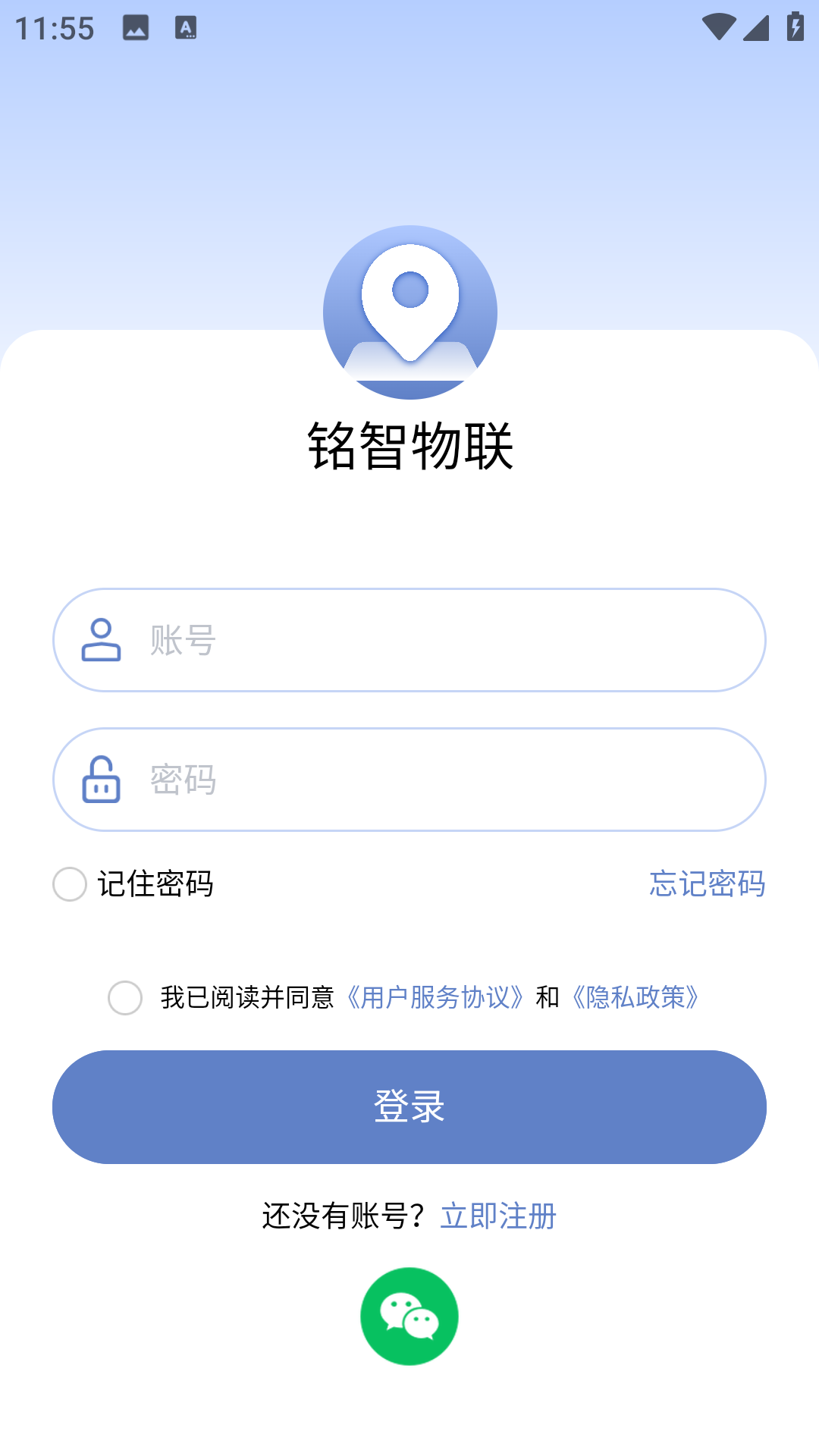Open the 忘记密码 forgot password link
Screen dimensions: 819x1456
tap(707, 884)
